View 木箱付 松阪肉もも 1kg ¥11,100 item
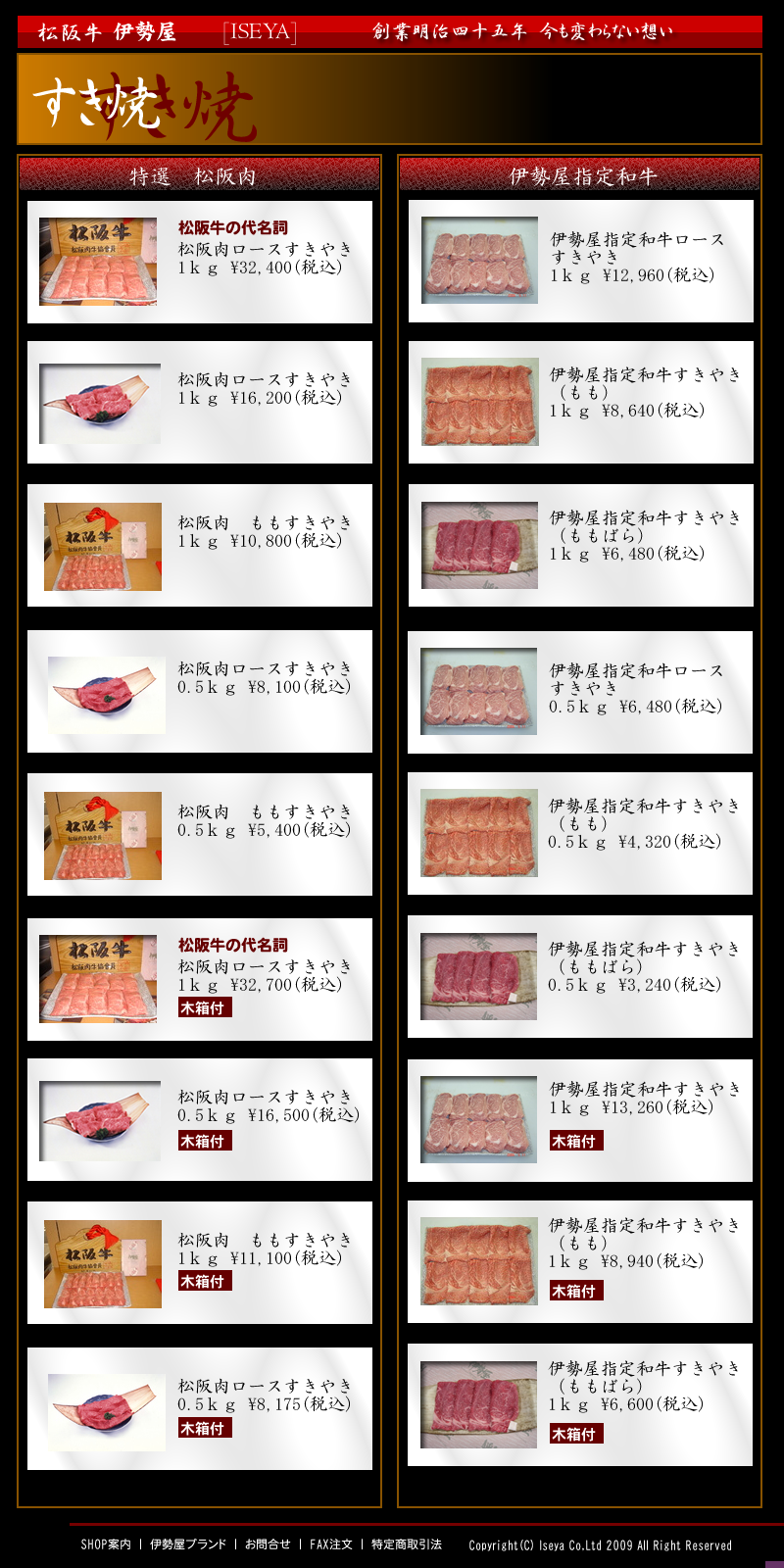Viewport: 784px width, 1568px height. click(x=200, y=1263)
